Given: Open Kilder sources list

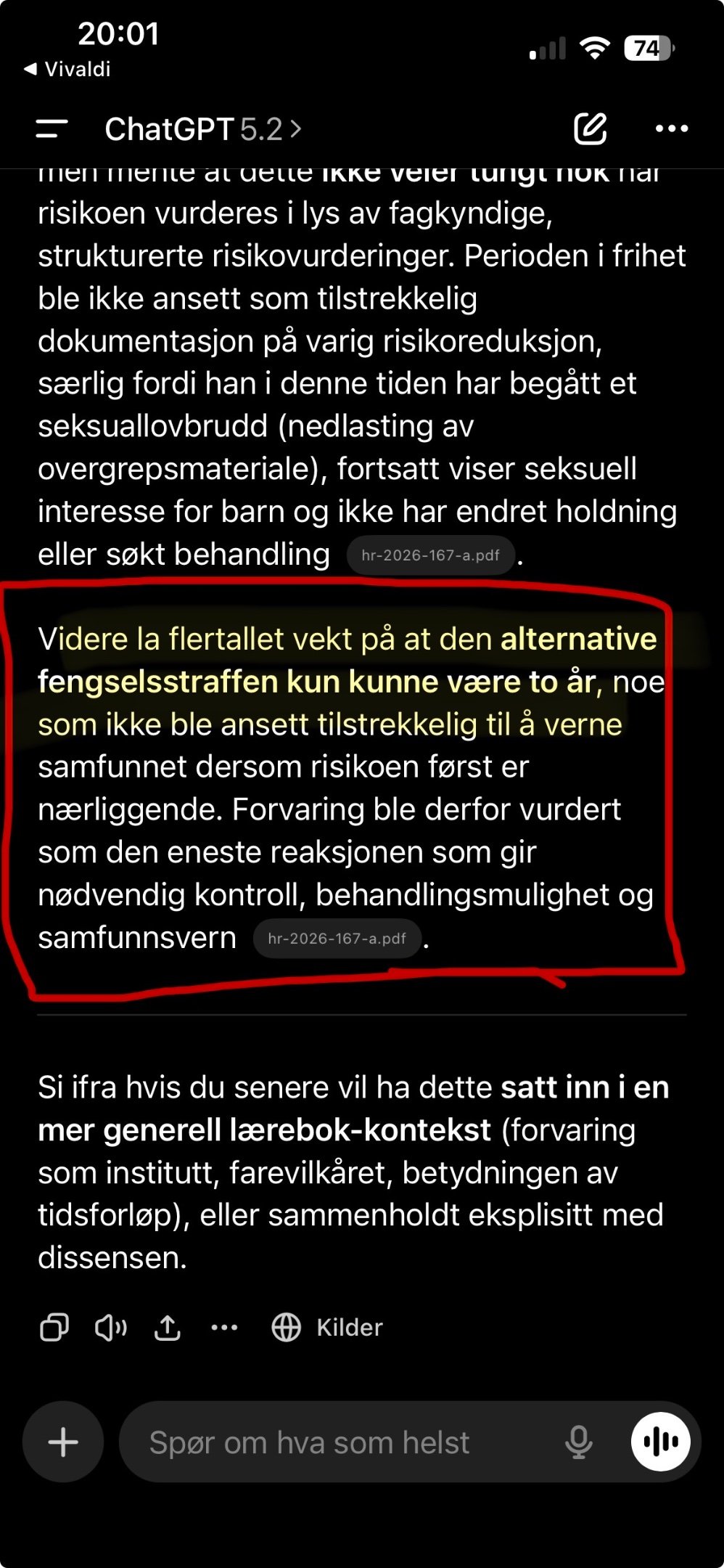Looking at the screenshot, I should (327, 1327).
